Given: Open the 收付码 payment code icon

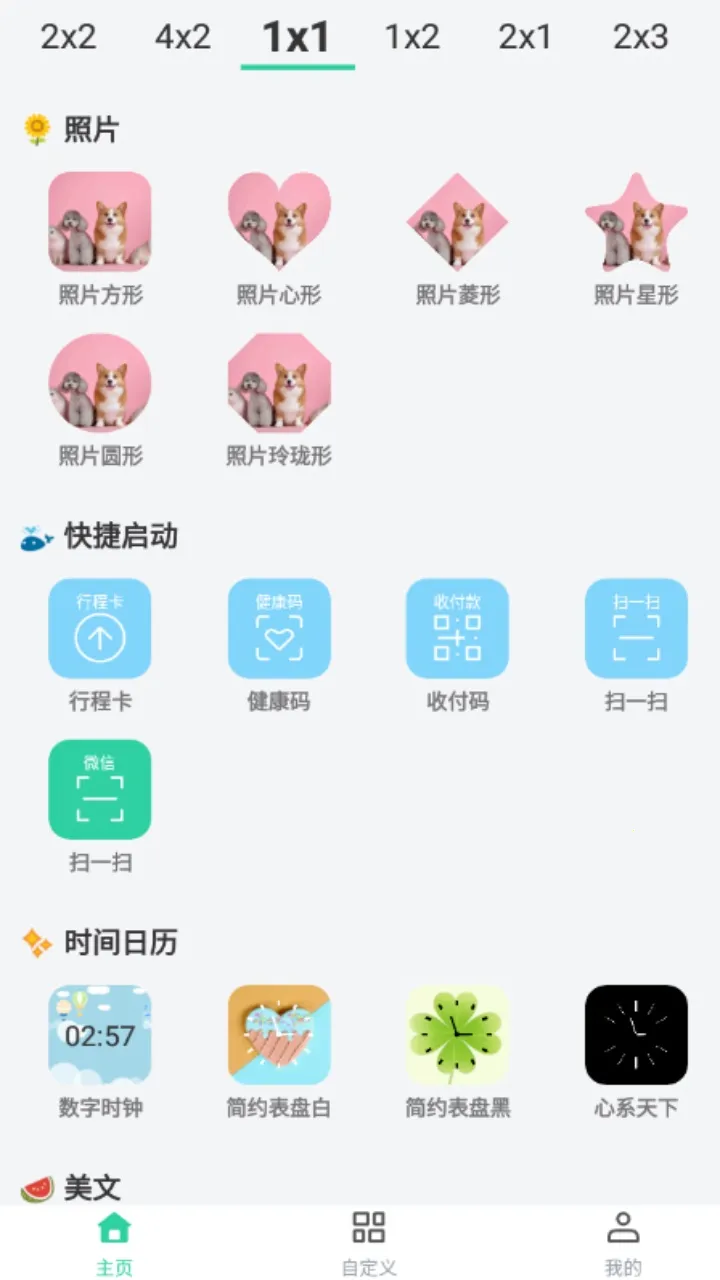Looking at the screenshot, I should [x=457, y=628].
